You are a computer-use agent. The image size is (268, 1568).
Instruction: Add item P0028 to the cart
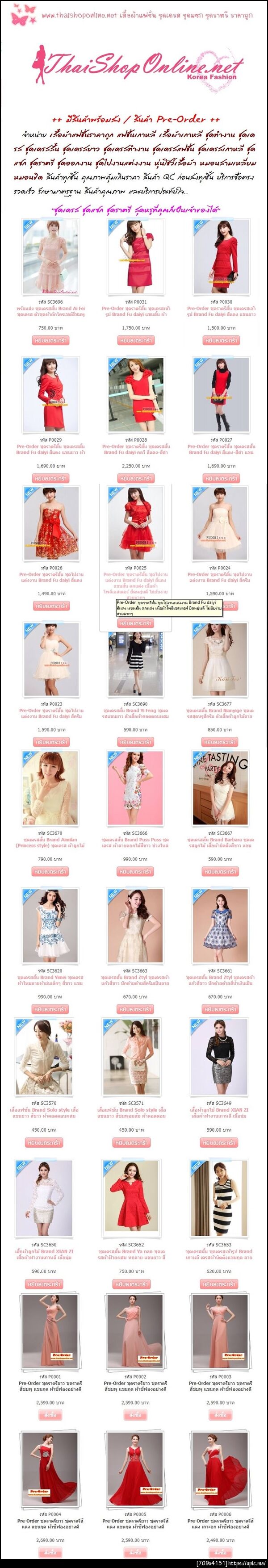pos(136,478)
